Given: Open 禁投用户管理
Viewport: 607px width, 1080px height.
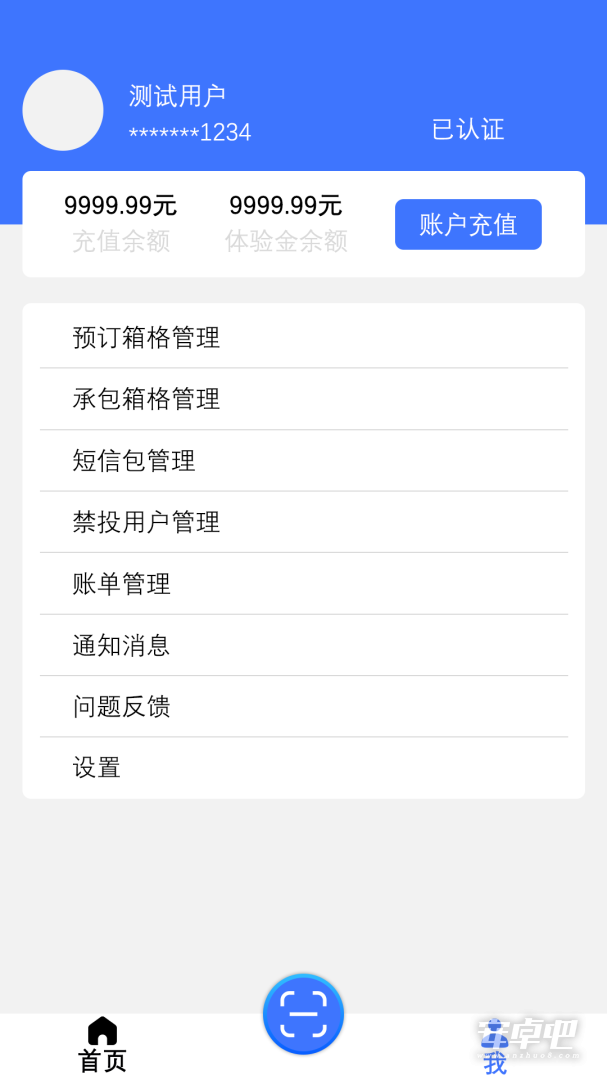Looking at the screenshot, I should point(304,522).
